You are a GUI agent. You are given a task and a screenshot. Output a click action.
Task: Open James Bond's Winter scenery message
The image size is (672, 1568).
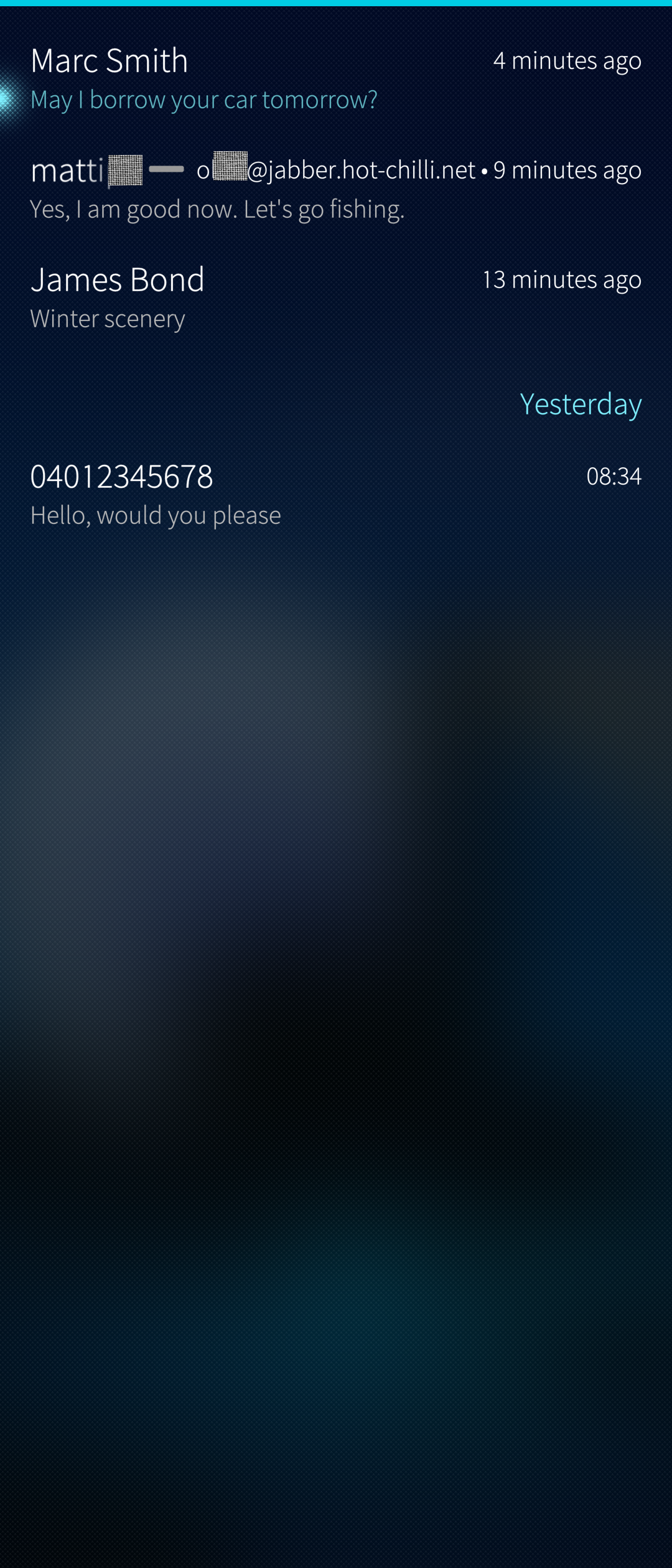(x=336, y=298)
